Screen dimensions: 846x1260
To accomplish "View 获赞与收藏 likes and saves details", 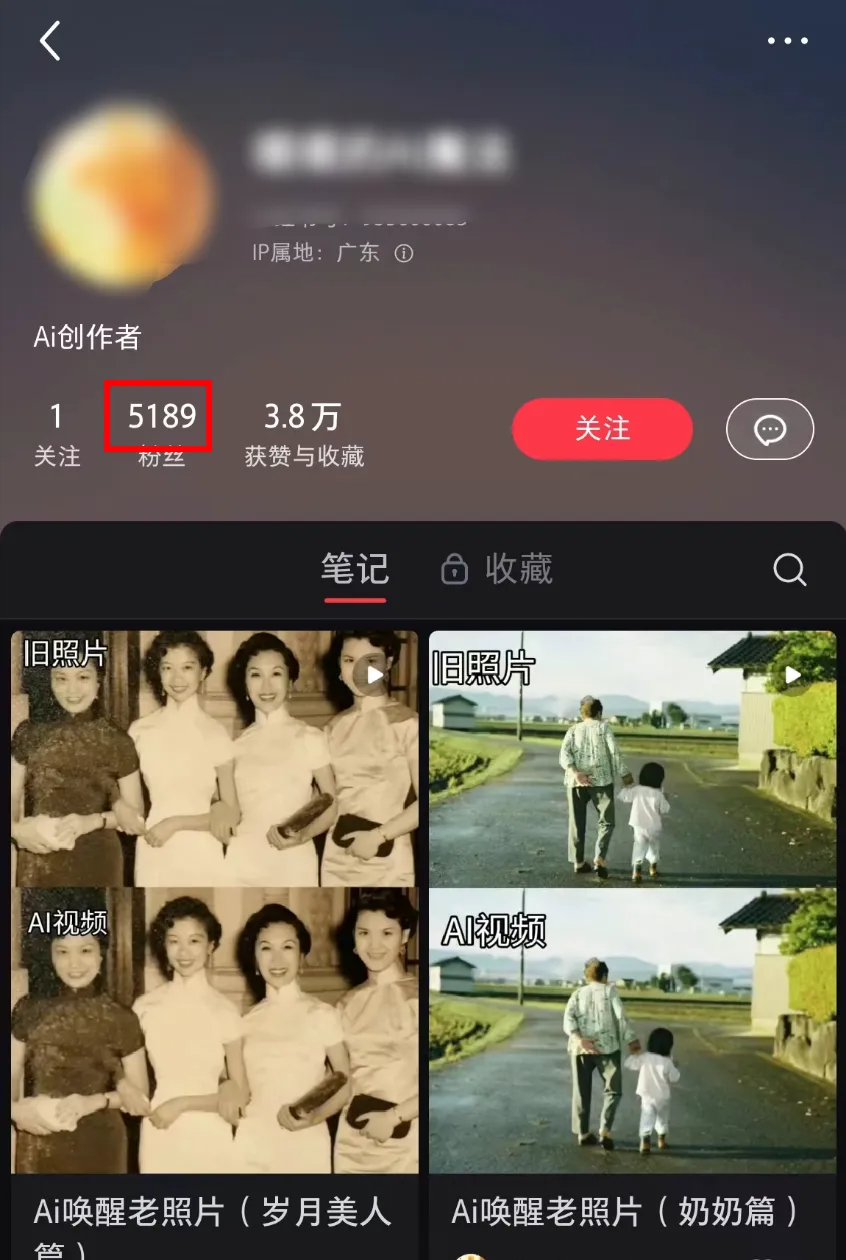I will [x=304, y=432].
